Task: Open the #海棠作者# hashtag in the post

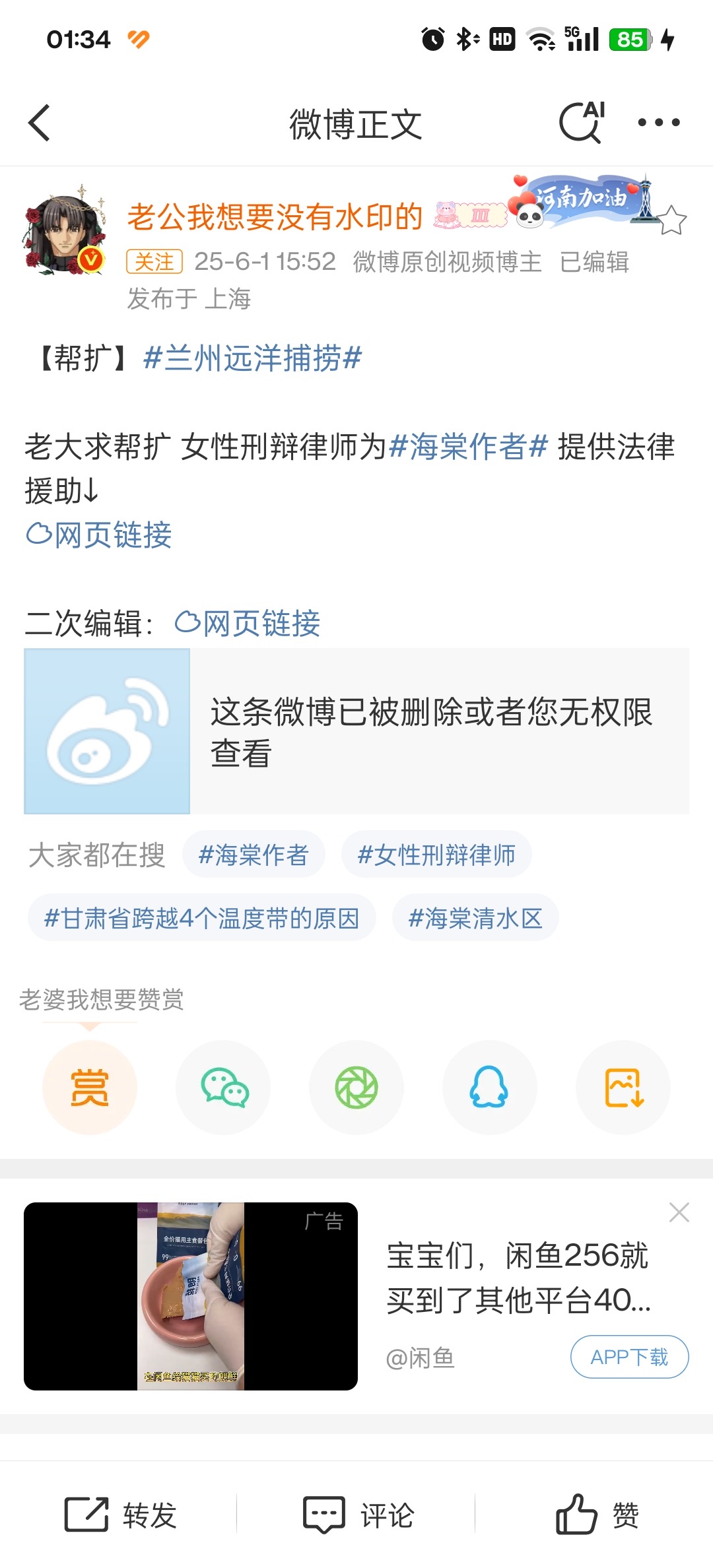Action: tap(469, 447)
